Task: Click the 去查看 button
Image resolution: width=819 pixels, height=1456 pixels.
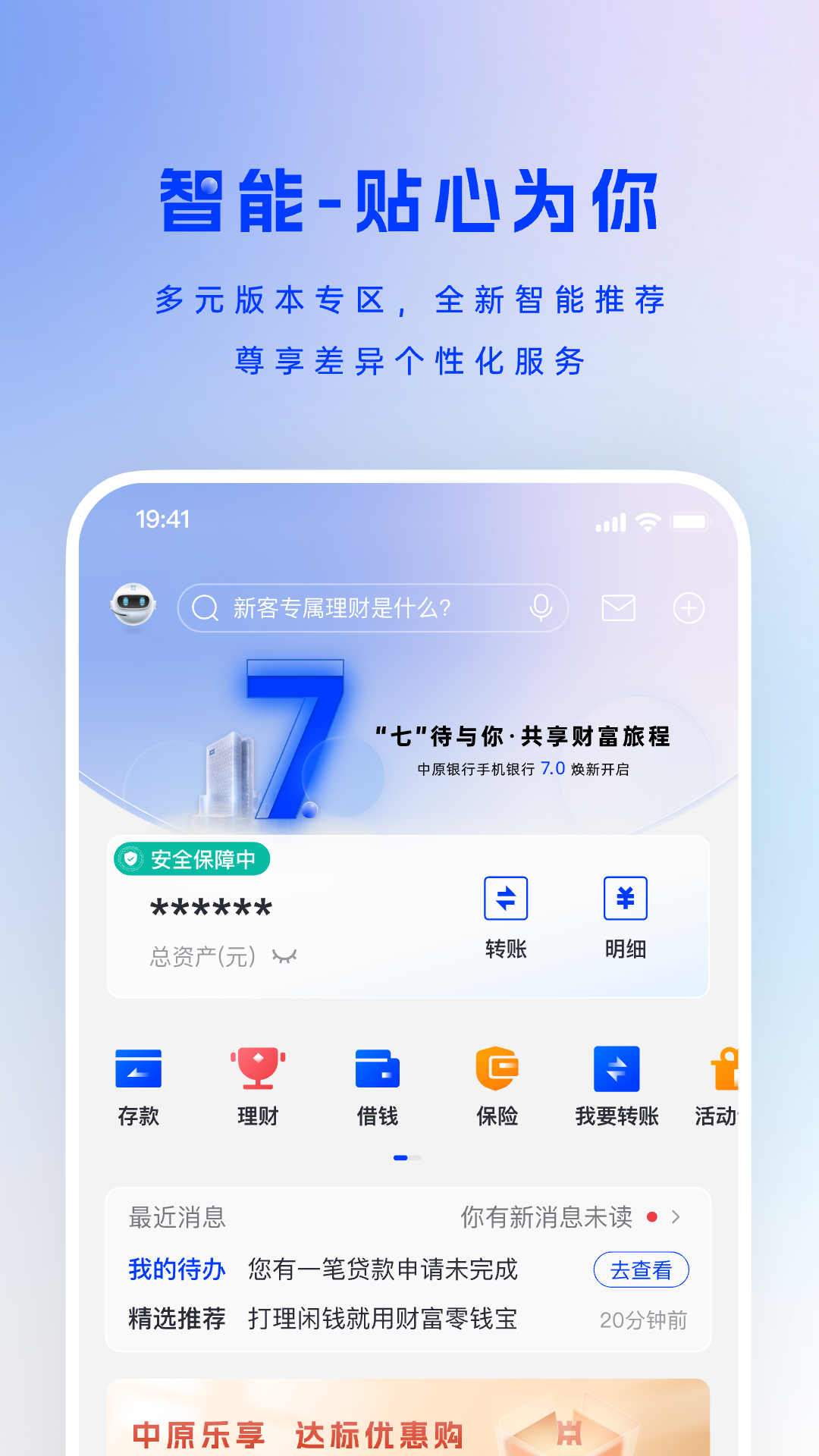Action: 641,1269
